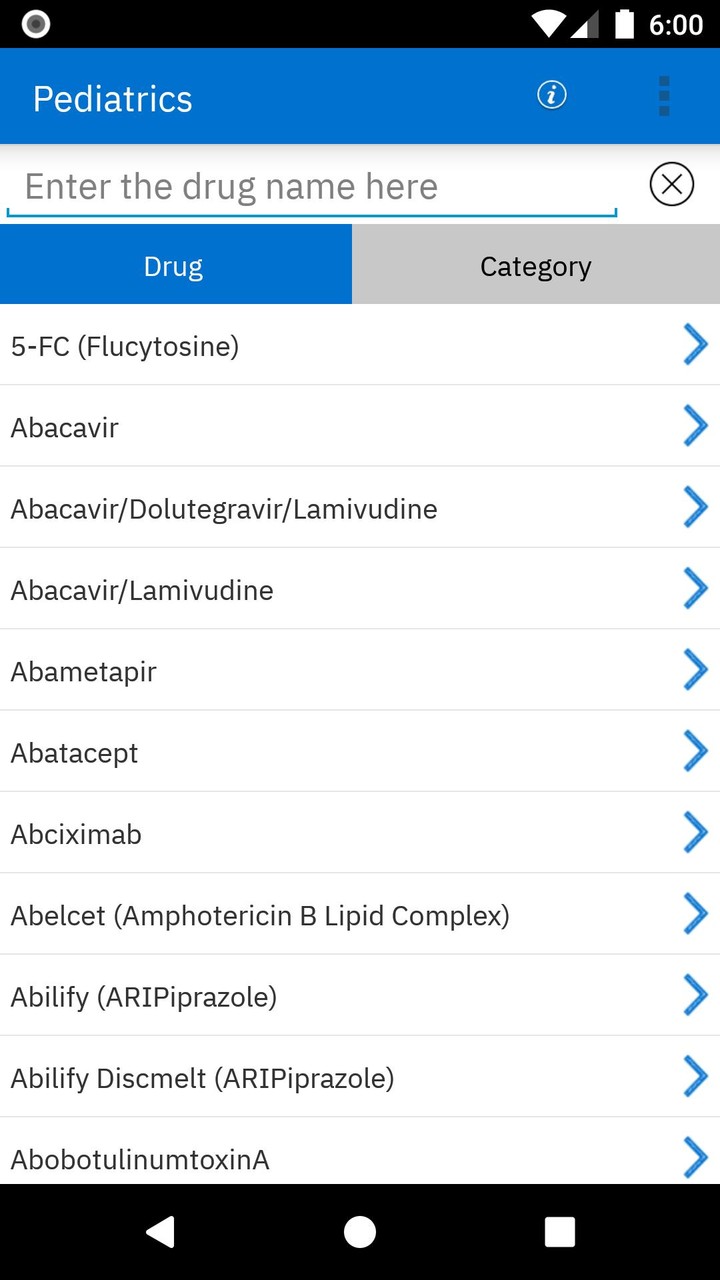
Task: Open recent apps with the square navigation icon
Action: 559,1232
